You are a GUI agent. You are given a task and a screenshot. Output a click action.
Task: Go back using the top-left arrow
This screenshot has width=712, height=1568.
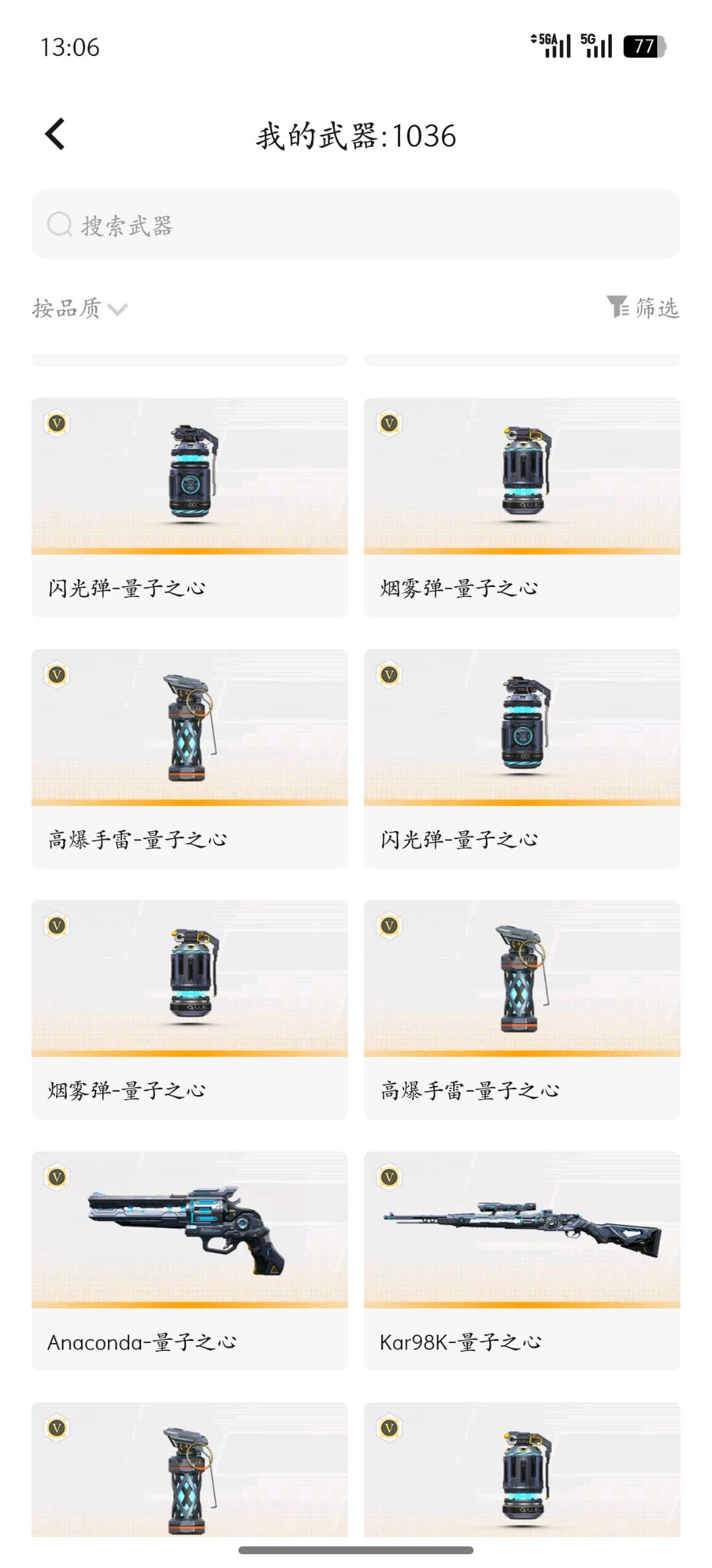click(55, 135)
